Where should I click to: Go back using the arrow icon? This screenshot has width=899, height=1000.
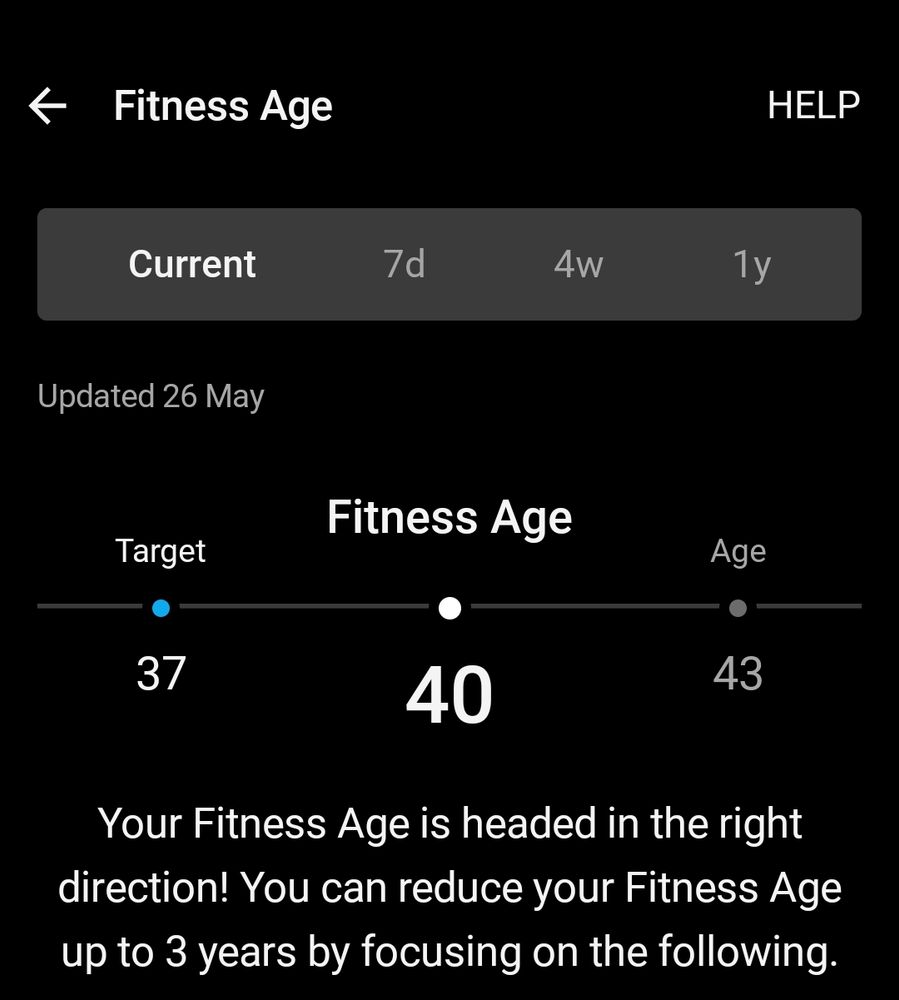pos(47,105)
